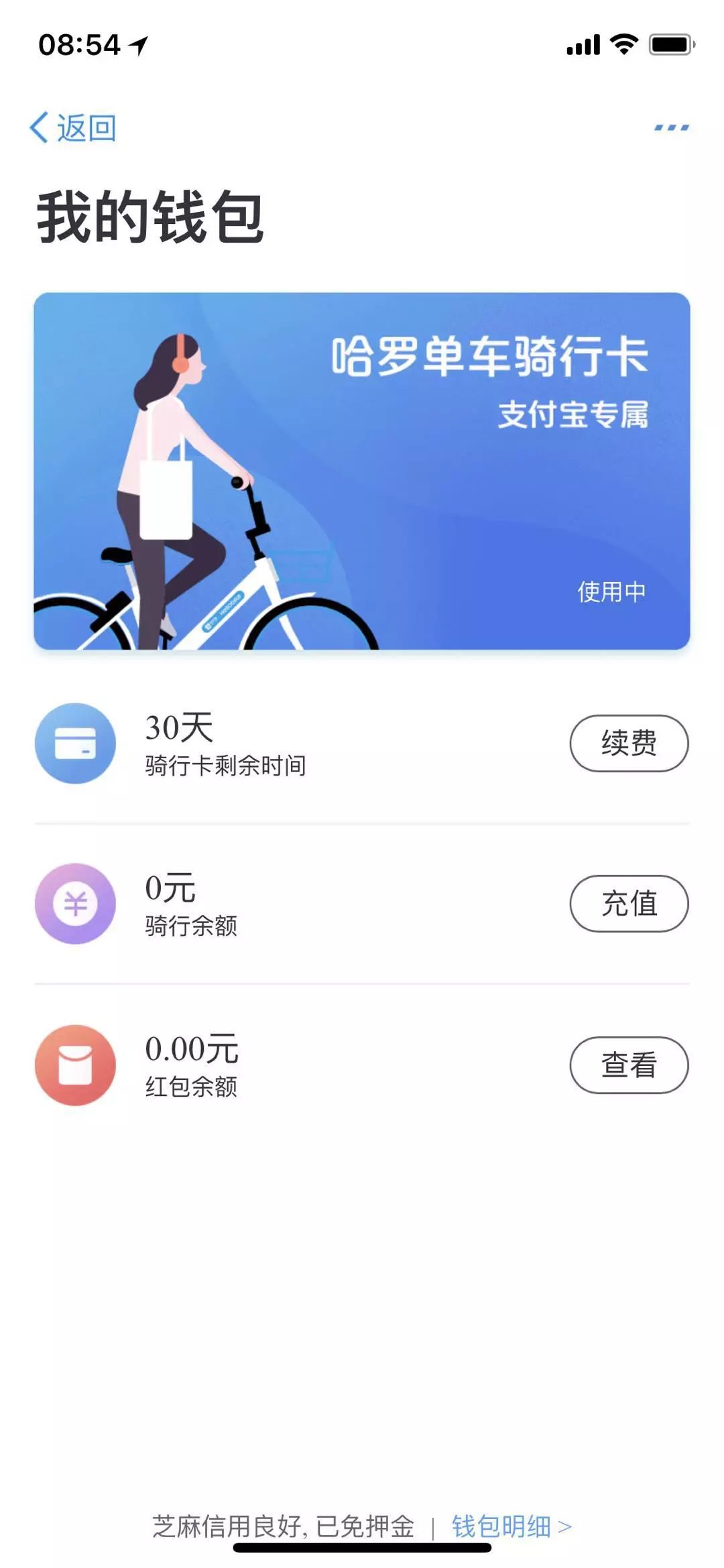Go back using the 返回 button
724x1568 pixels.
point(74,127)
